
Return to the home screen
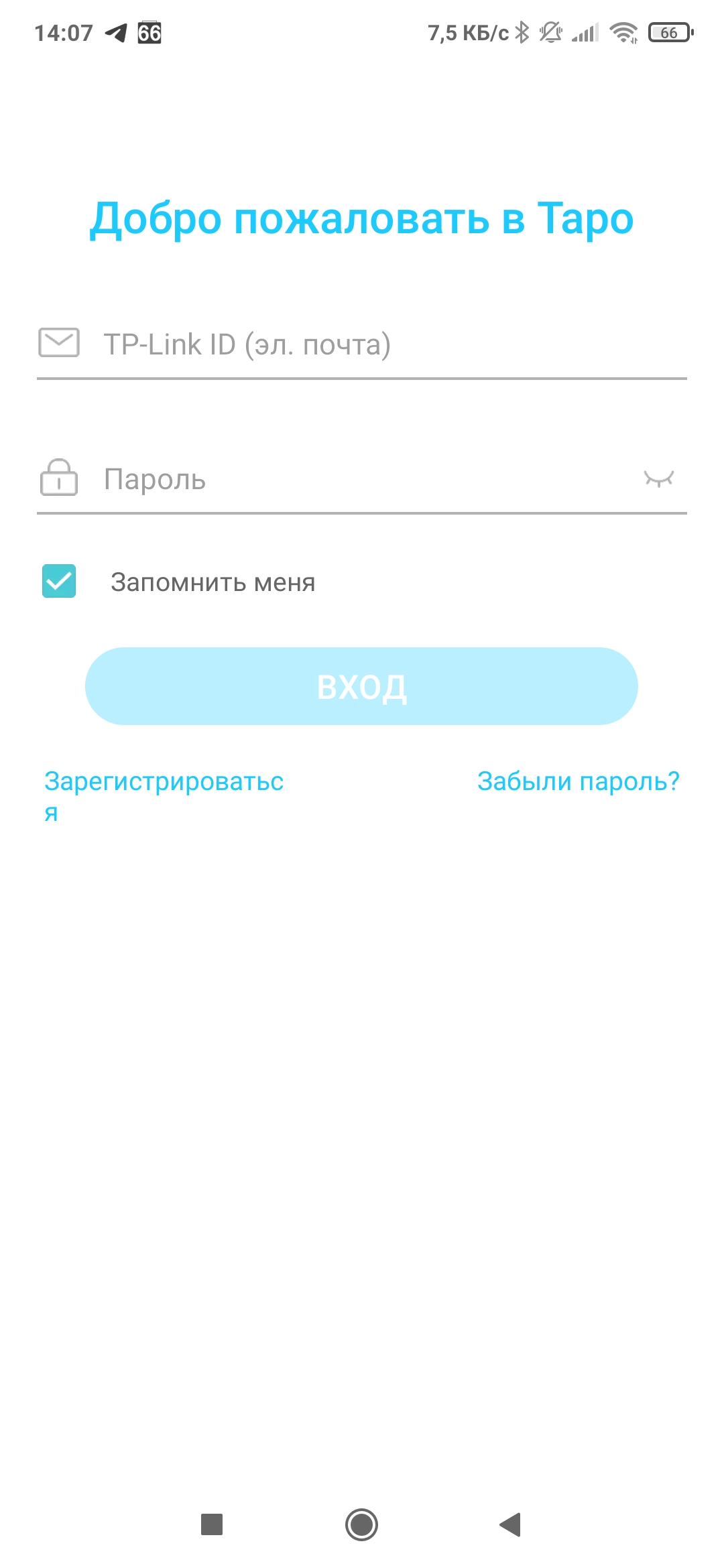[x=361, y=1524]
